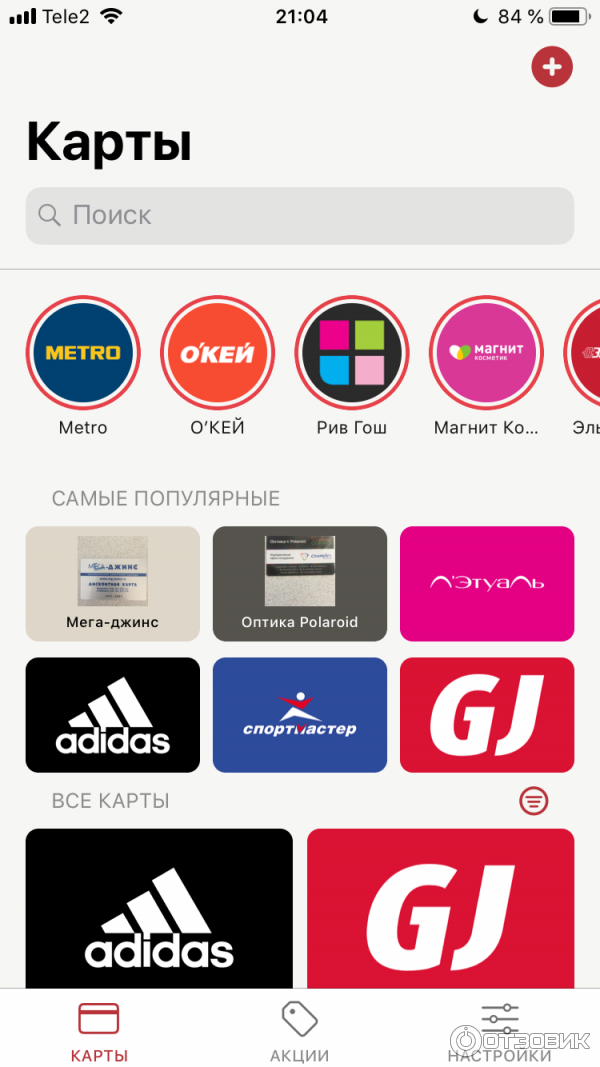
Task: Open the GJ card in Все карты
Action: [441, 908]
